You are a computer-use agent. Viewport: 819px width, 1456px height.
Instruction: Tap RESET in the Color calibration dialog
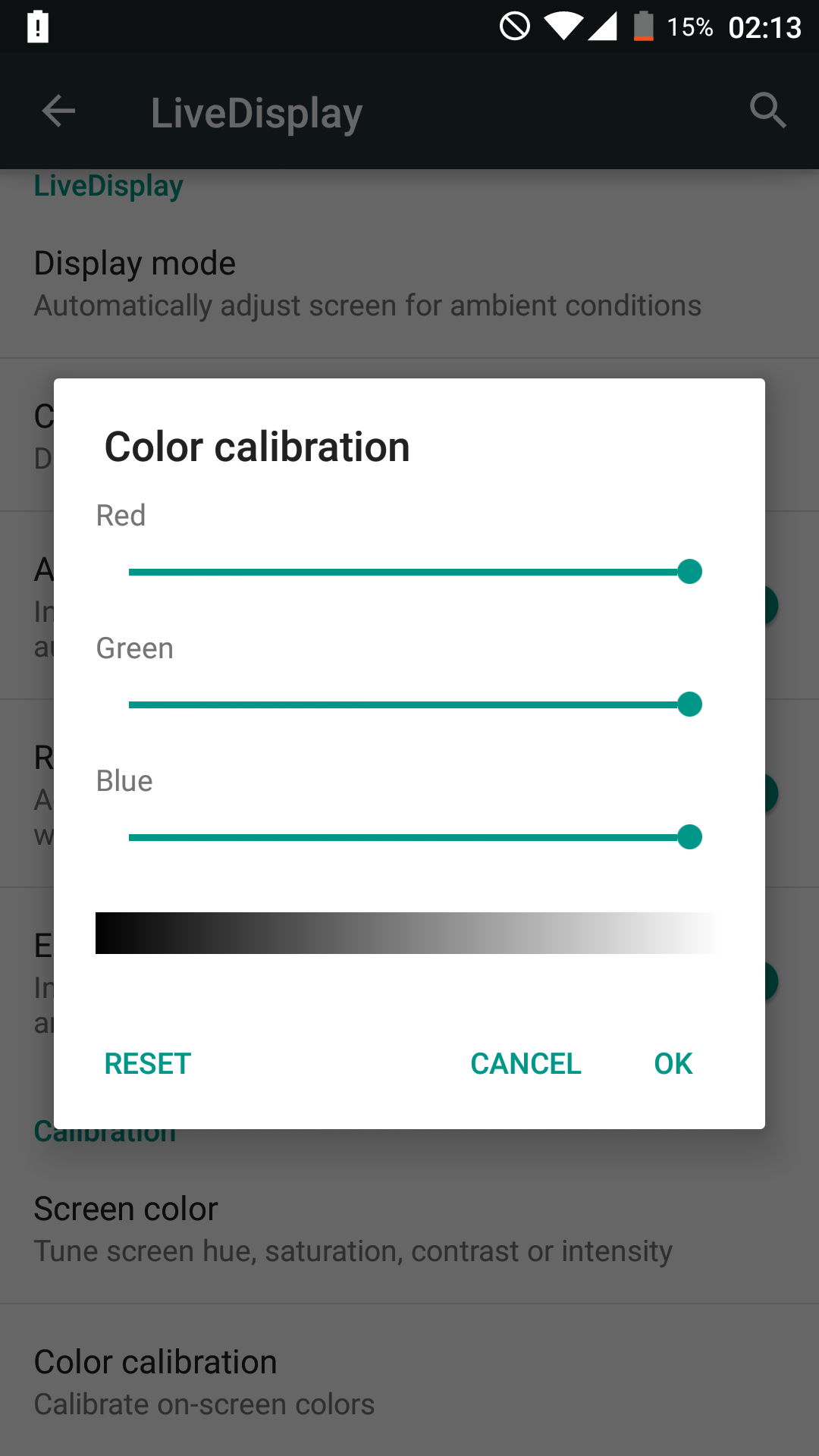pyautogui.click(x=147, y=1063)
